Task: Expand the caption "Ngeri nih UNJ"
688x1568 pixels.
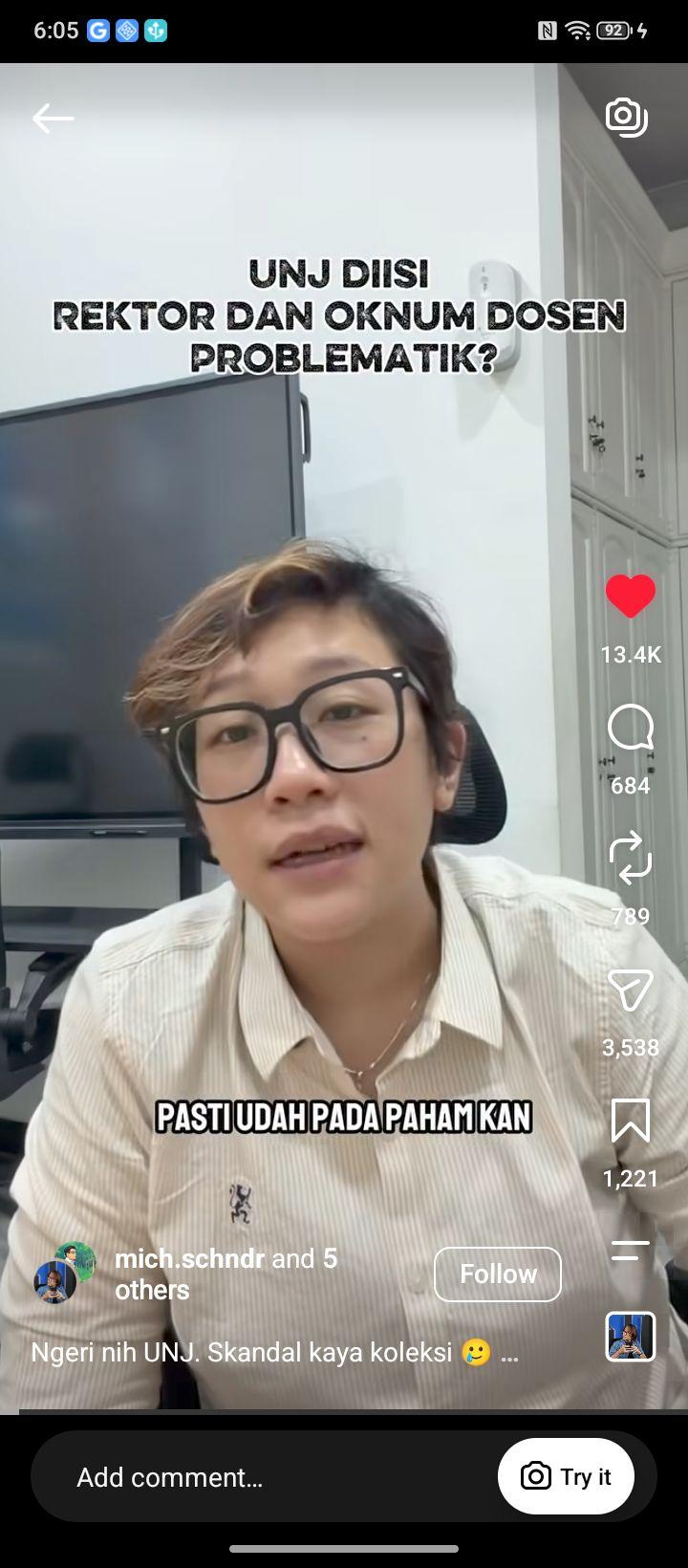Action: click(x=274, y=1353)
